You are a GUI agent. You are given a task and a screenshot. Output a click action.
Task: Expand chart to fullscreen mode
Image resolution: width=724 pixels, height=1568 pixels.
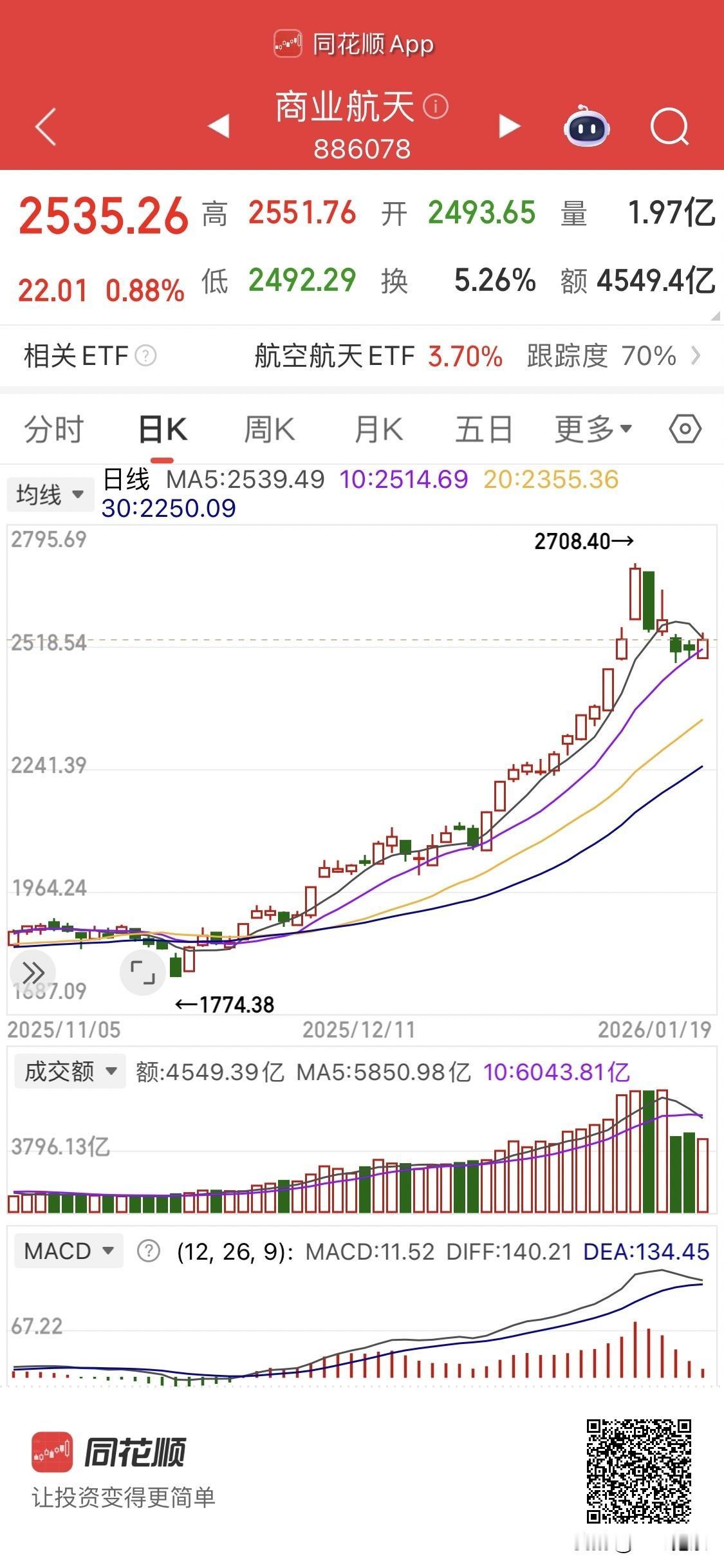coord(143,973)
